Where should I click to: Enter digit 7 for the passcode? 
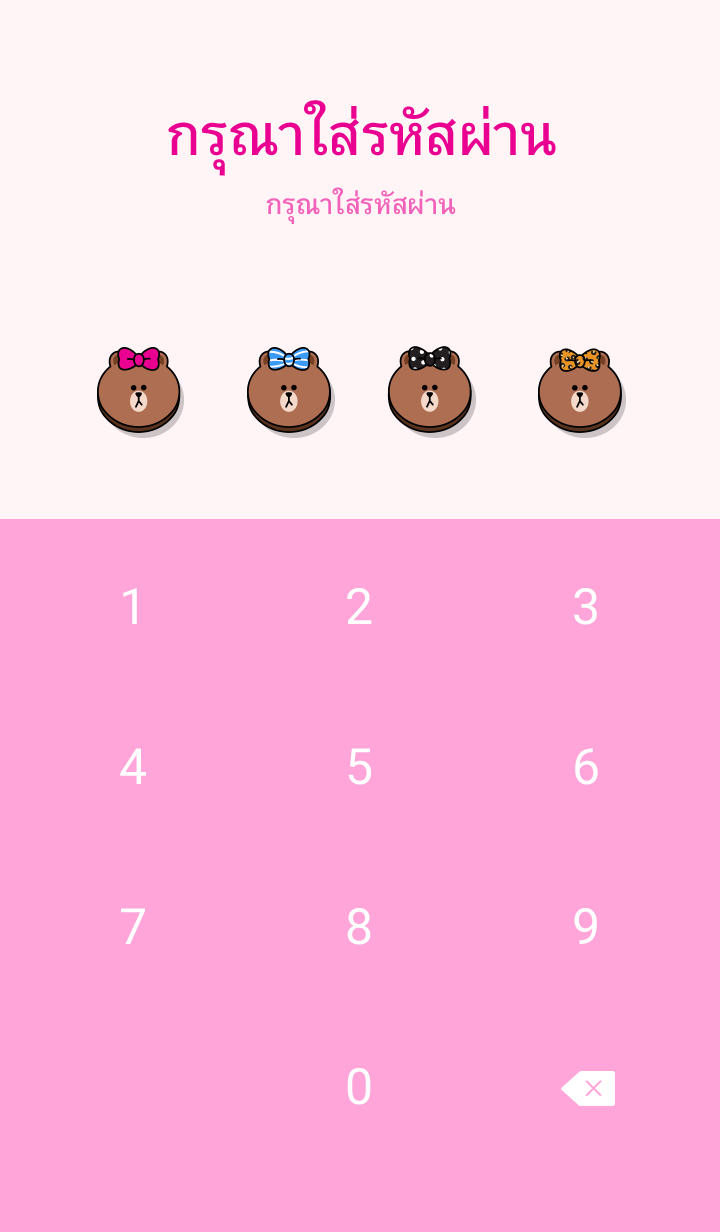(133, 927)
